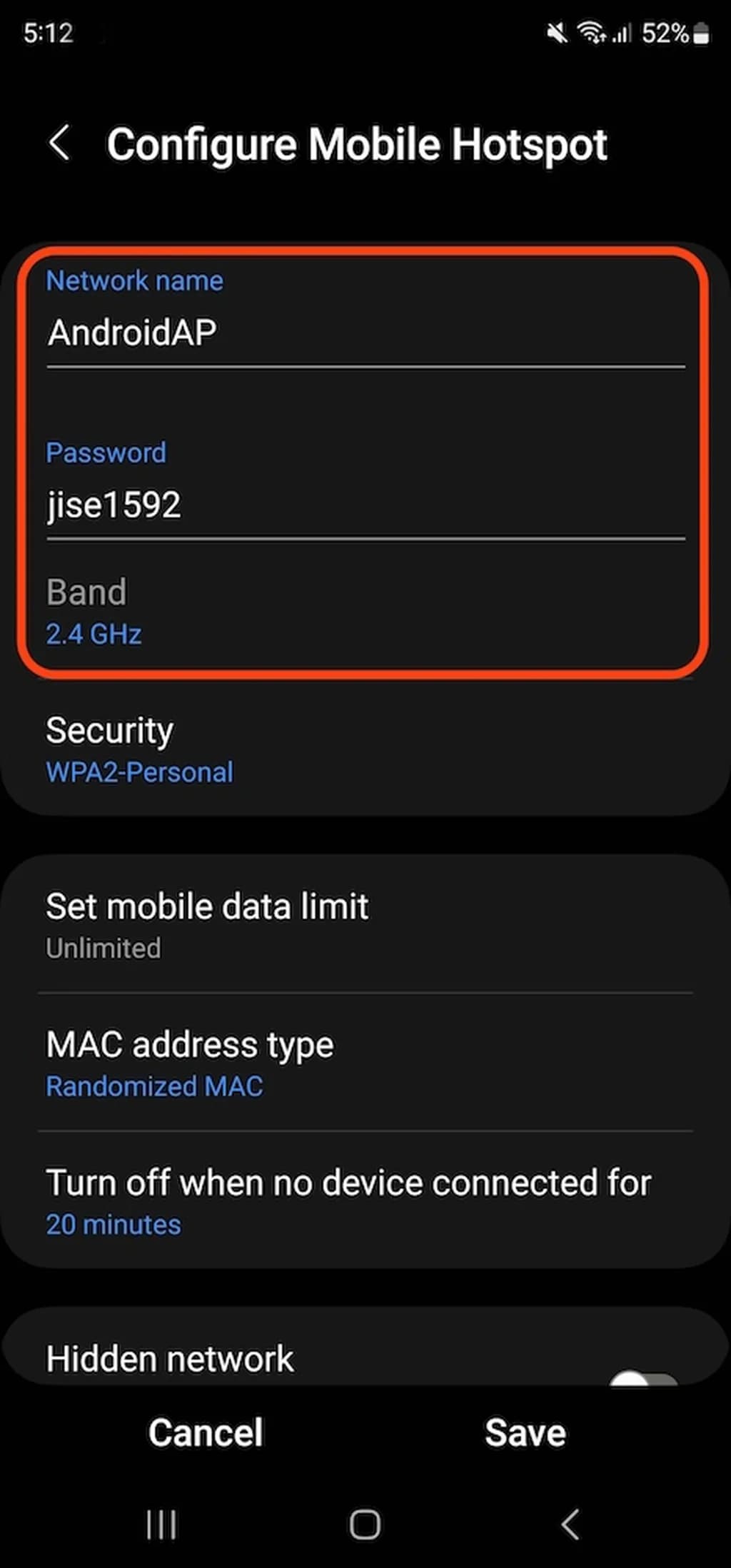Change the MAC address type
731x1568 pixels.
(x=364, y=1063)
